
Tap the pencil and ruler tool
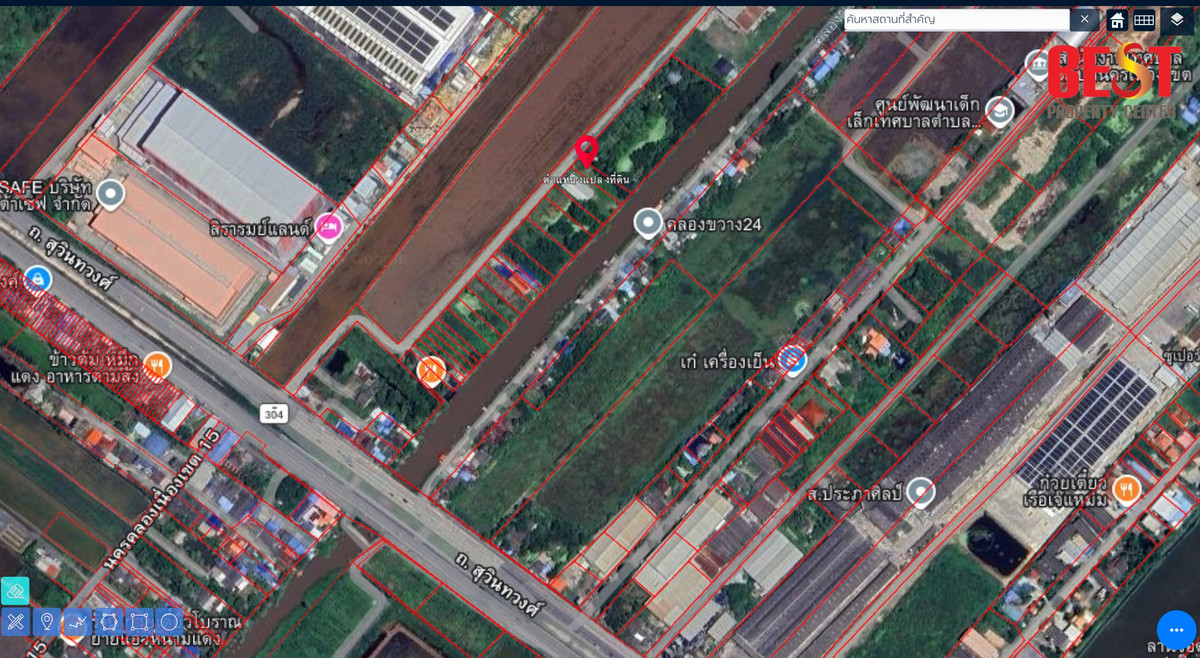point(15,622)
